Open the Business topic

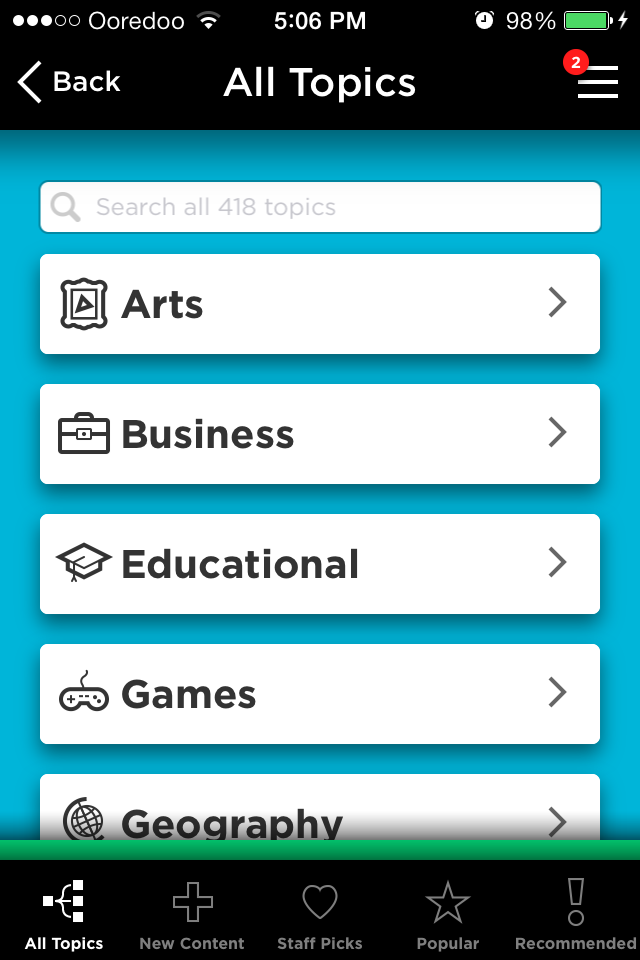[320, 434]
